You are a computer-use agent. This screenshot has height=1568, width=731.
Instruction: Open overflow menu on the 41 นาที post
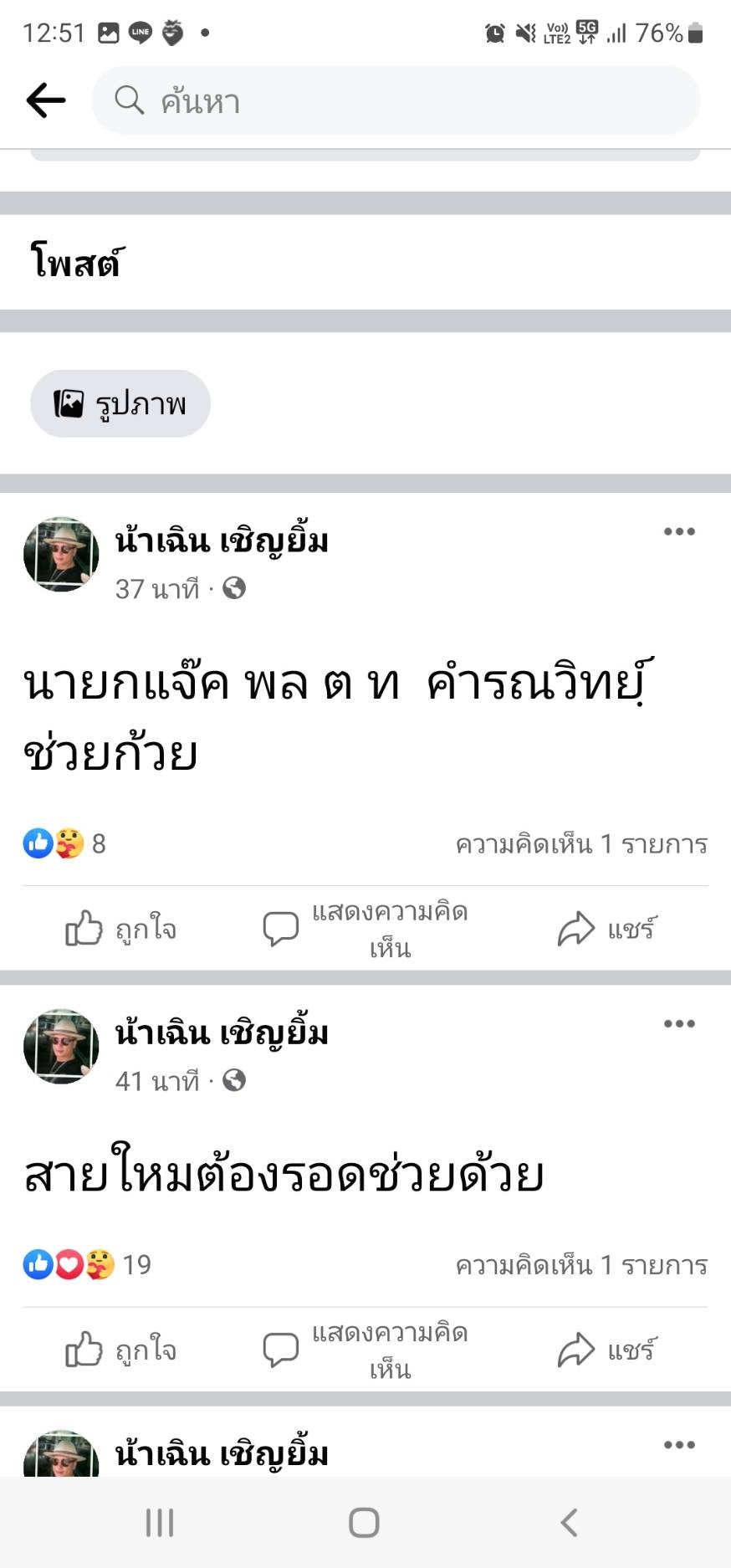tap(678, 1023)
